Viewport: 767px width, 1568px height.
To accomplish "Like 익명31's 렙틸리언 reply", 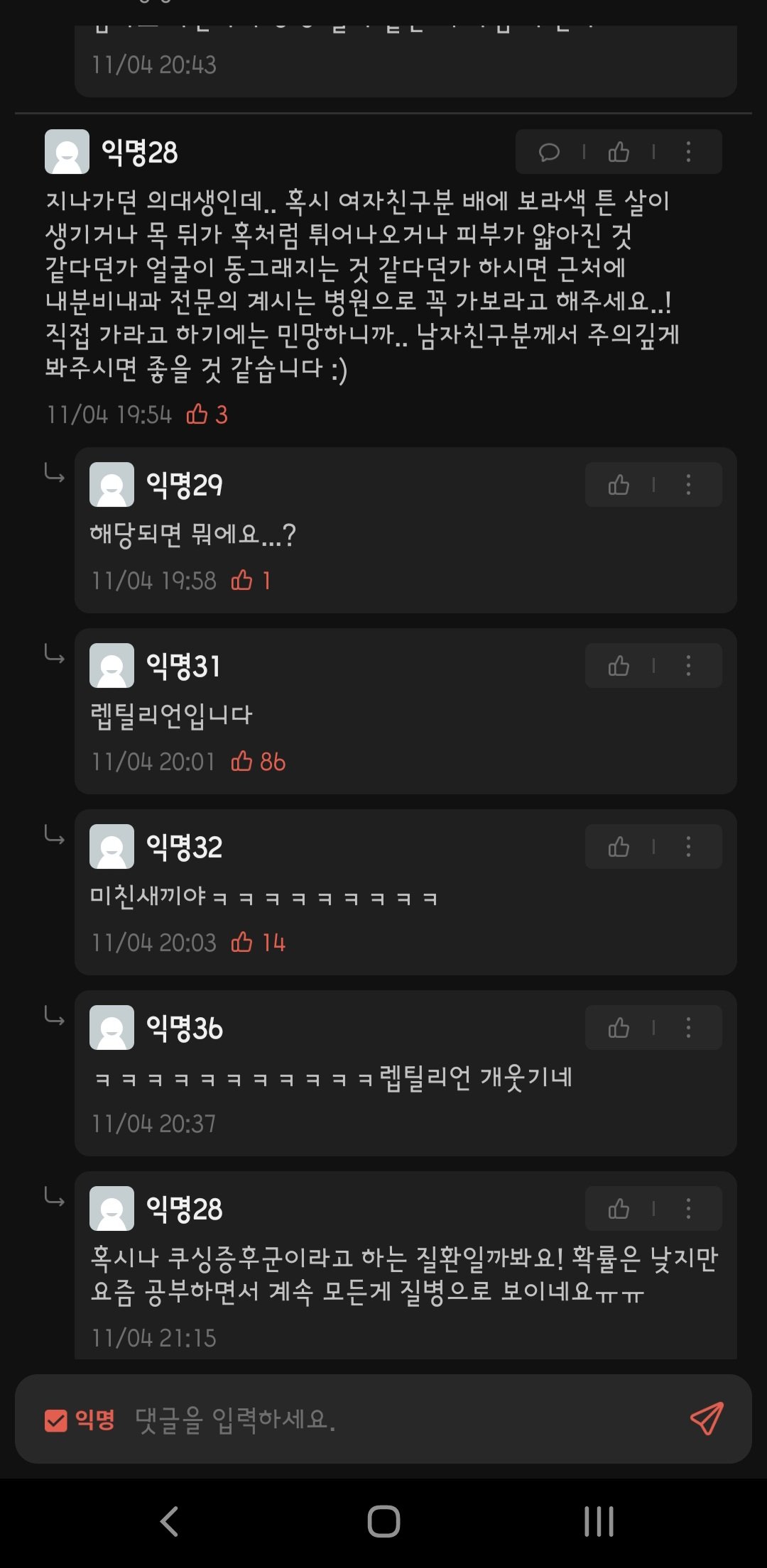I will tap(619, 666).
